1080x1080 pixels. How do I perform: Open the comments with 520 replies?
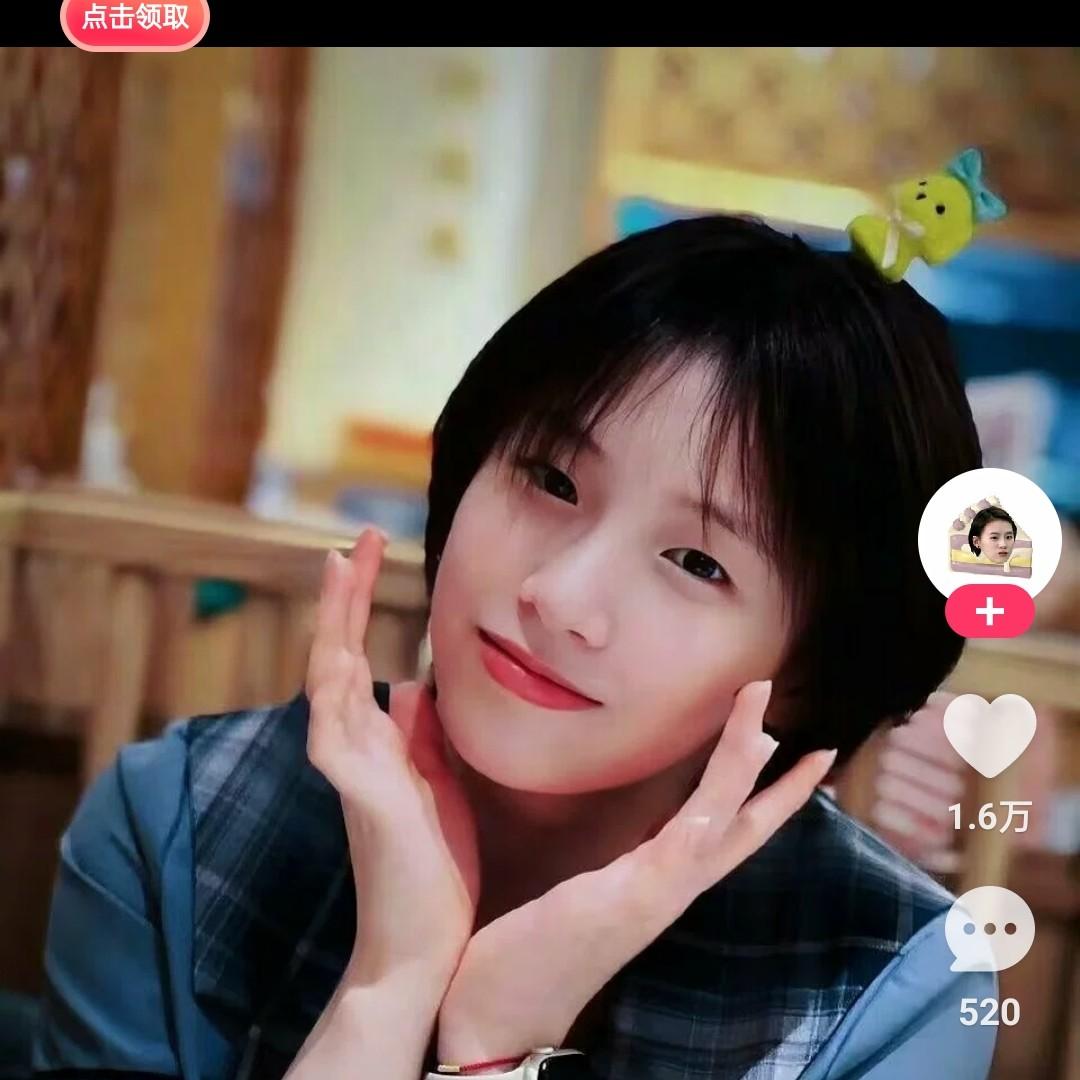[x=989, y=929]
